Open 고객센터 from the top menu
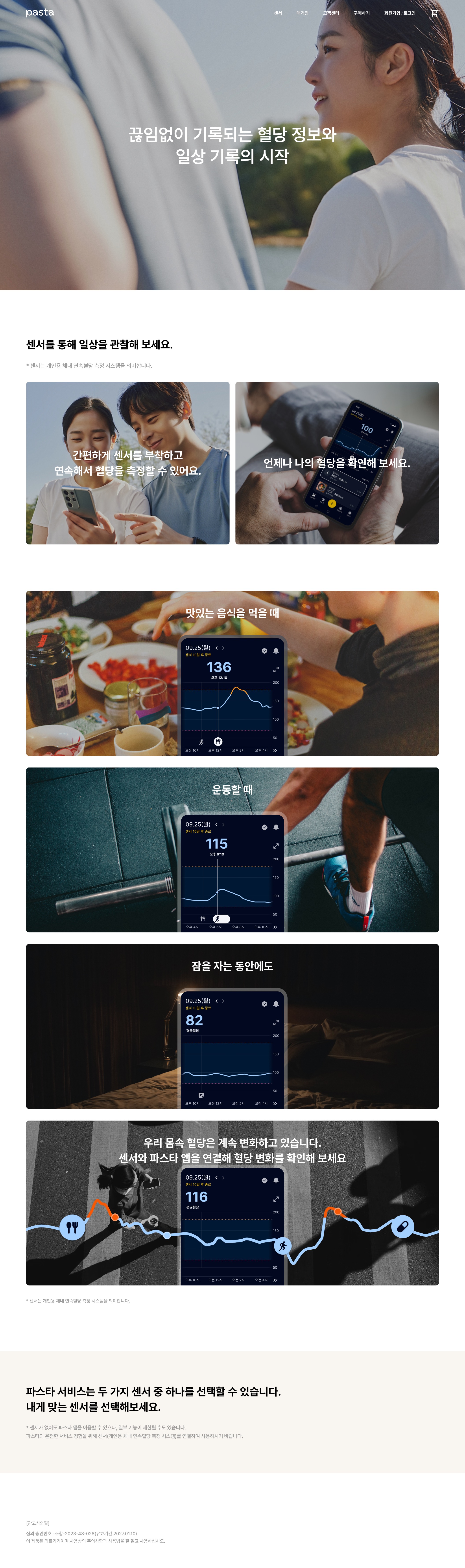465x1568 pixels. pyautogui.click(x=331, y=13)
